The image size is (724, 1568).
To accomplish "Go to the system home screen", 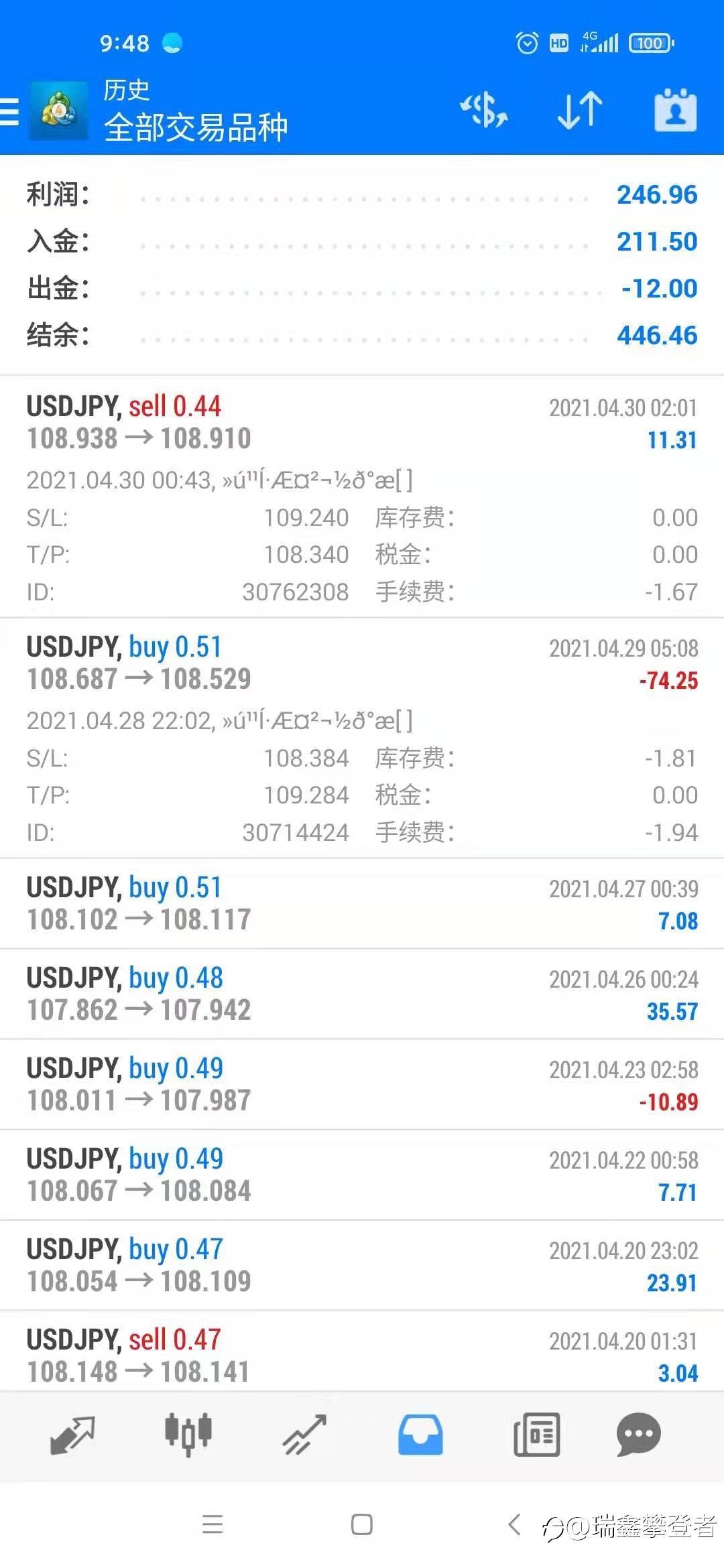I will 362,1524.
